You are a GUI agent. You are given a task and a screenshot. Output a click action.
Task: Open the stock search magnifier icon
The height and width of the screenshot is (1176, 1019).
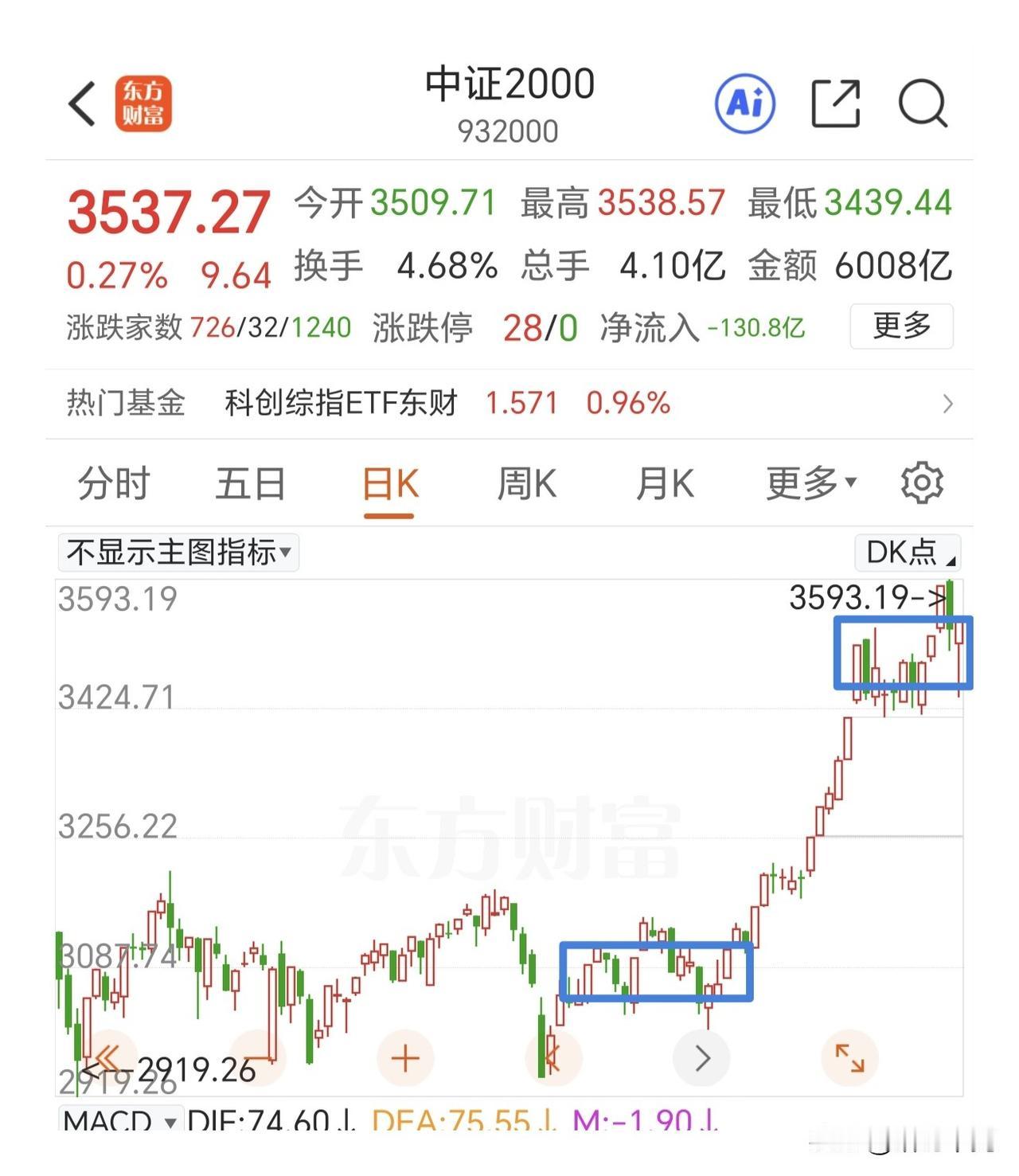(923, 104)
